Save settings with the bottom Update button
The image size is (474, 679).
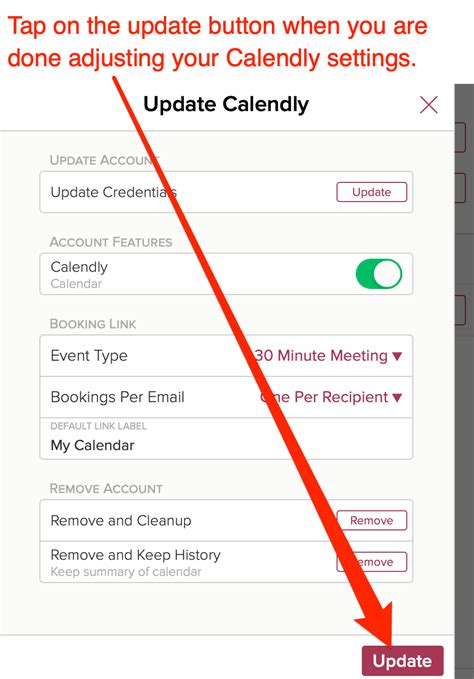pyautogui.click(x=403, y=661)
